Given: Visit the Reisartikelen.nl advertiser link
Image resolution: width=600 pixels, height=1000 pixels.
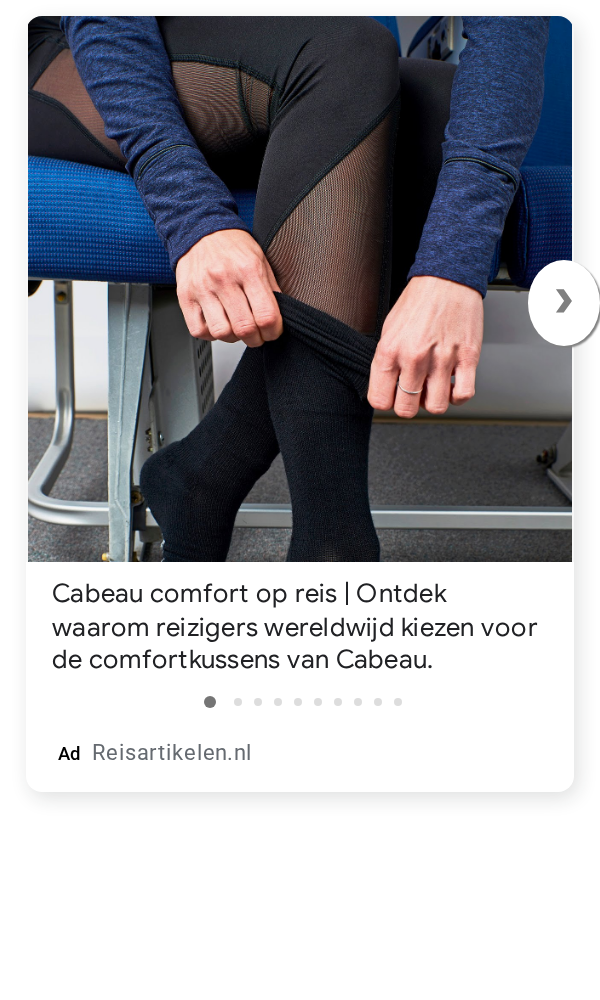Looking at the screenshot, I should [172, 753].
